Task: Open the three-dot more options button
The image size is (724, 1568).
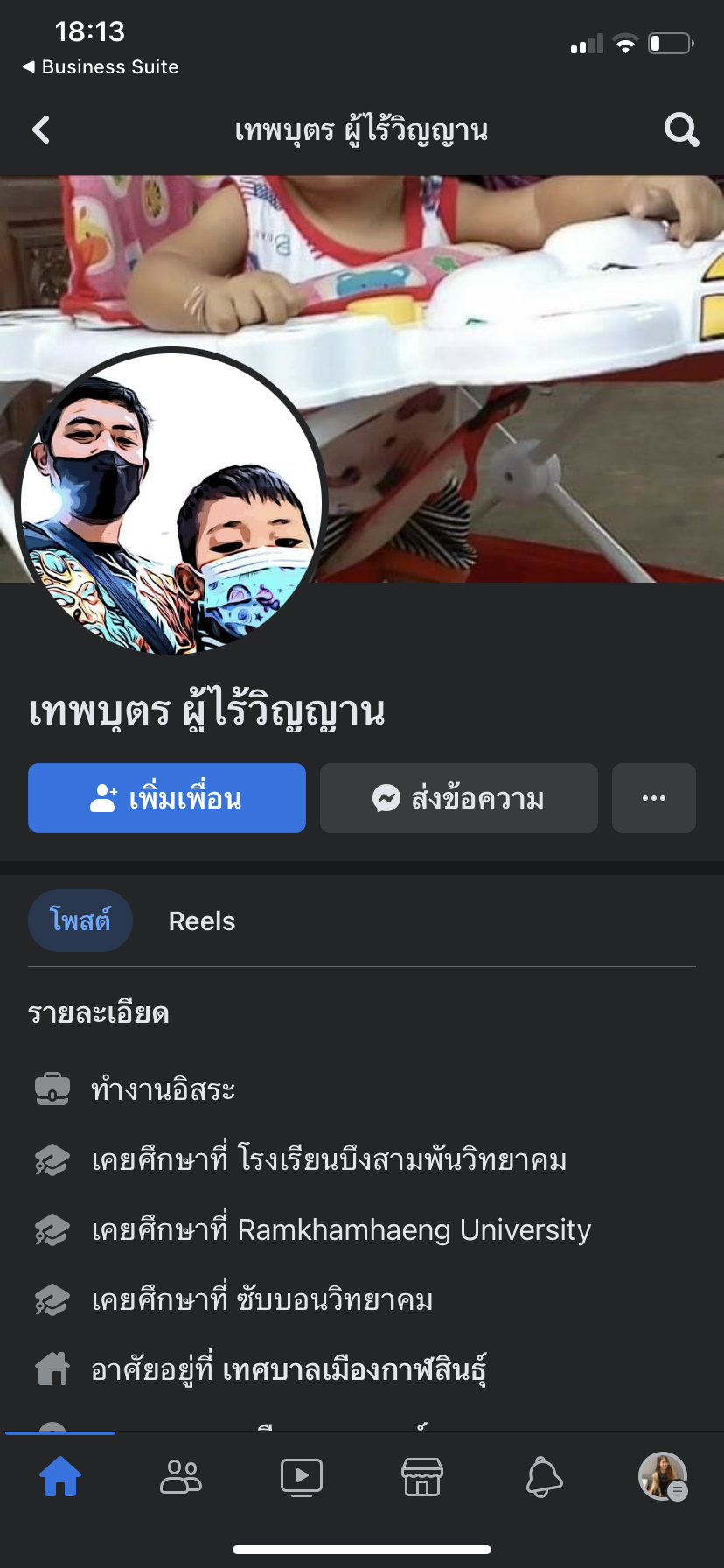Action: [x=654, y=798]
